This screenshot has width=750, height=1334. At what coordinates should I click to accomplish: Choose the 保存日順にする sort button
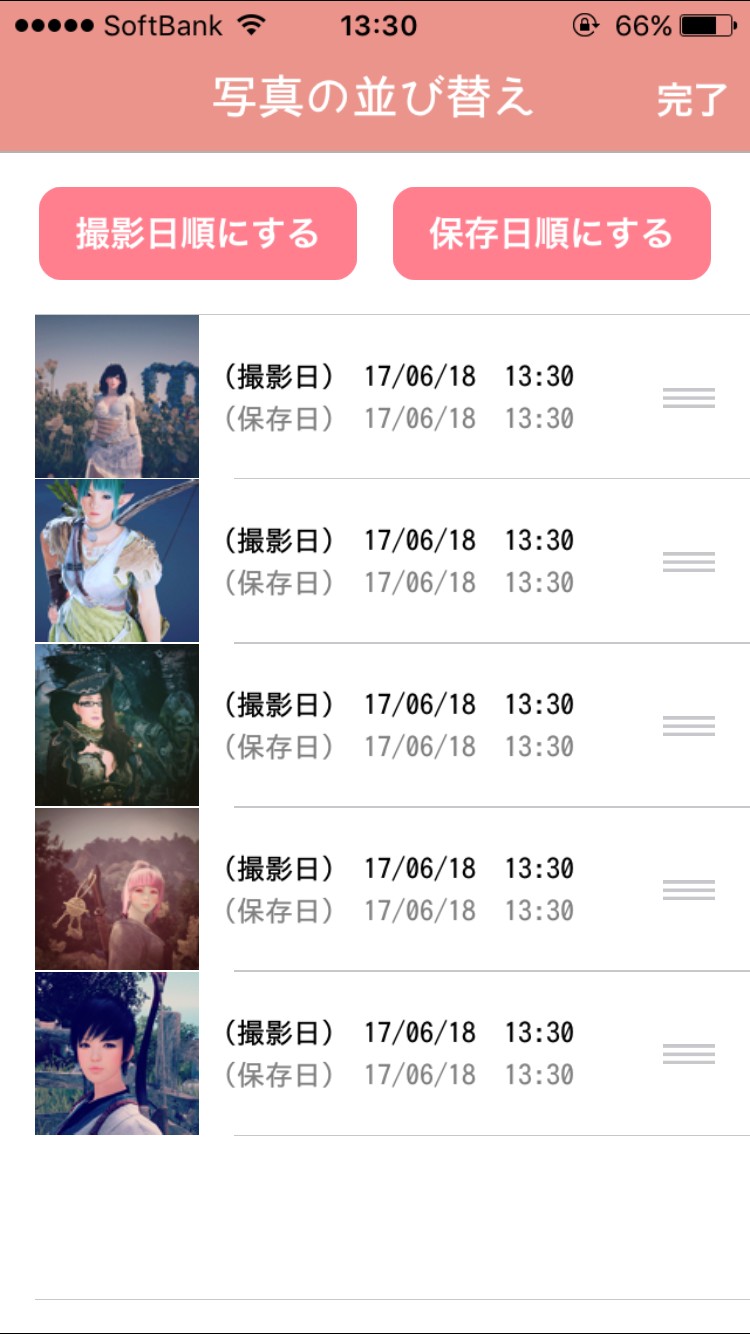(551, 234)
